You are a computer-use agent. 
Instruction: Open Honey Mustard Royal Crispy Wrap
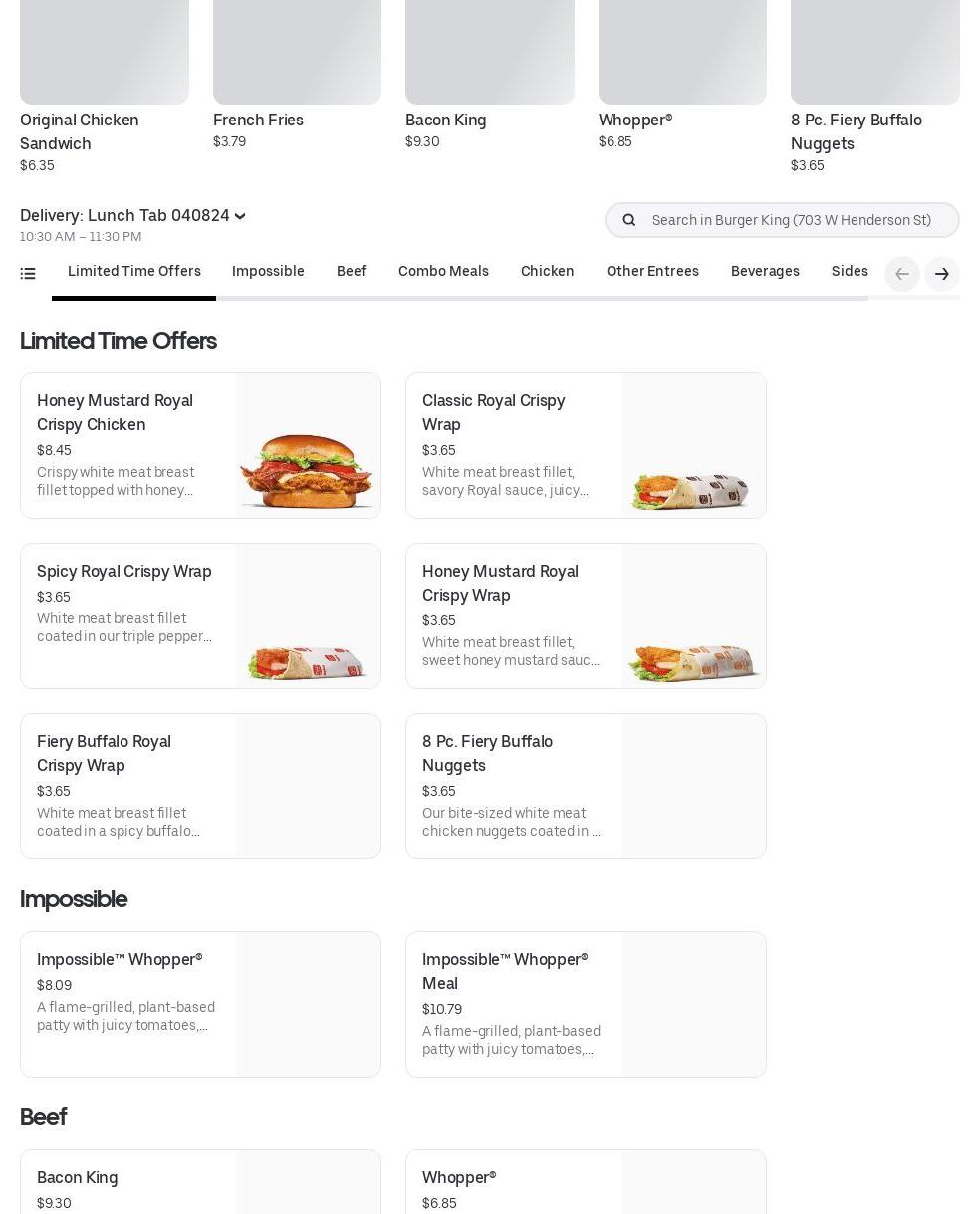tap(586, 615)
